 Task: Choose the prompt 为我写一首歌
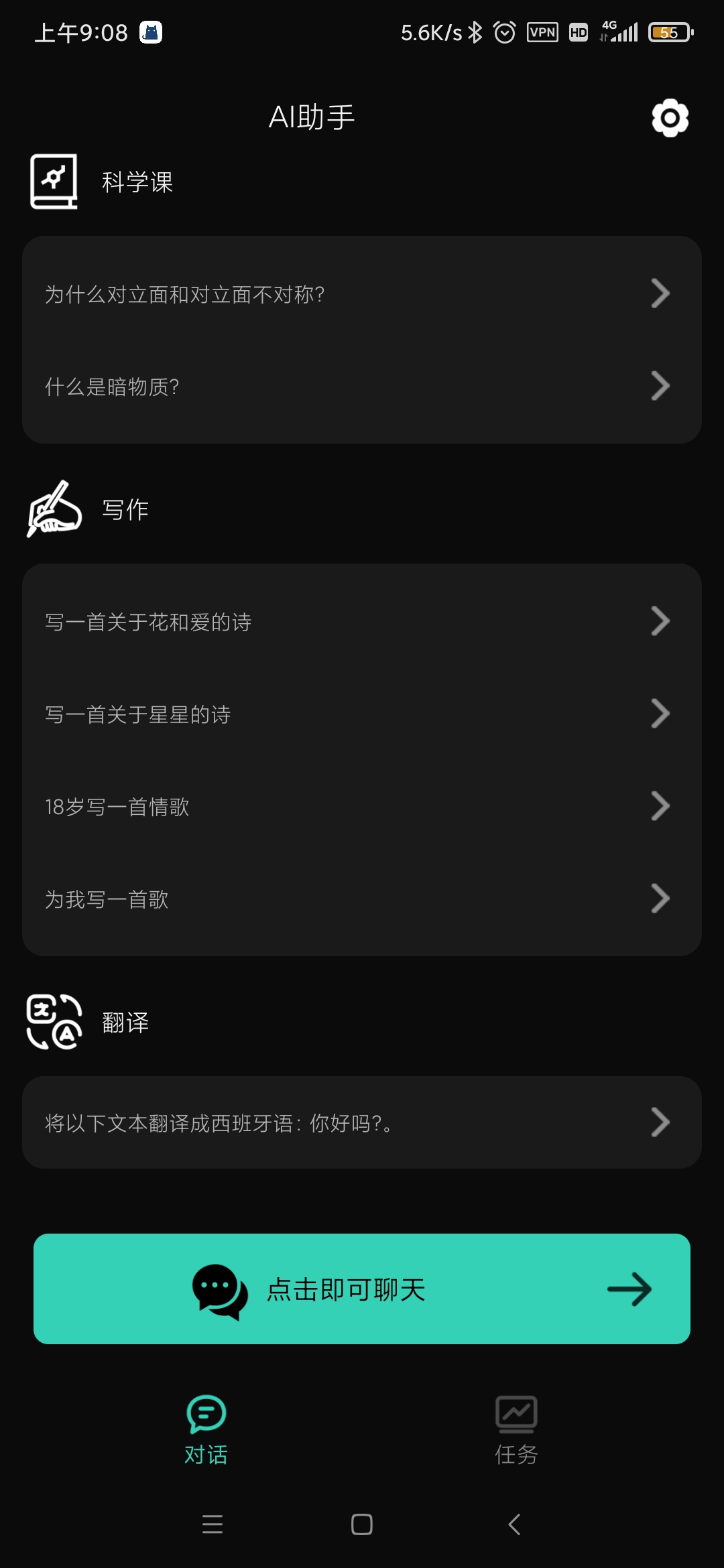click(362, 899)
